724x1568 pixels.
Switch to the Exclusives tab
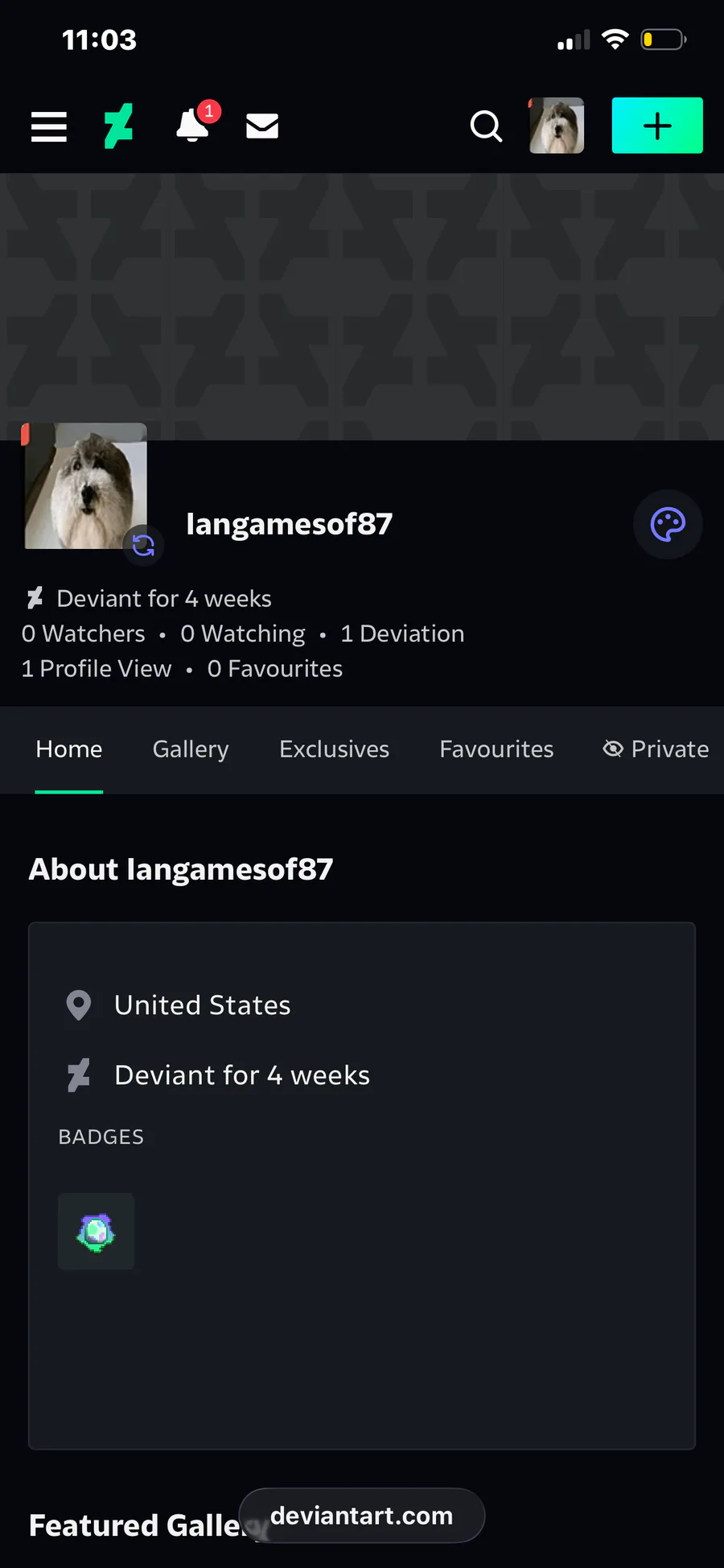point(334,749)
